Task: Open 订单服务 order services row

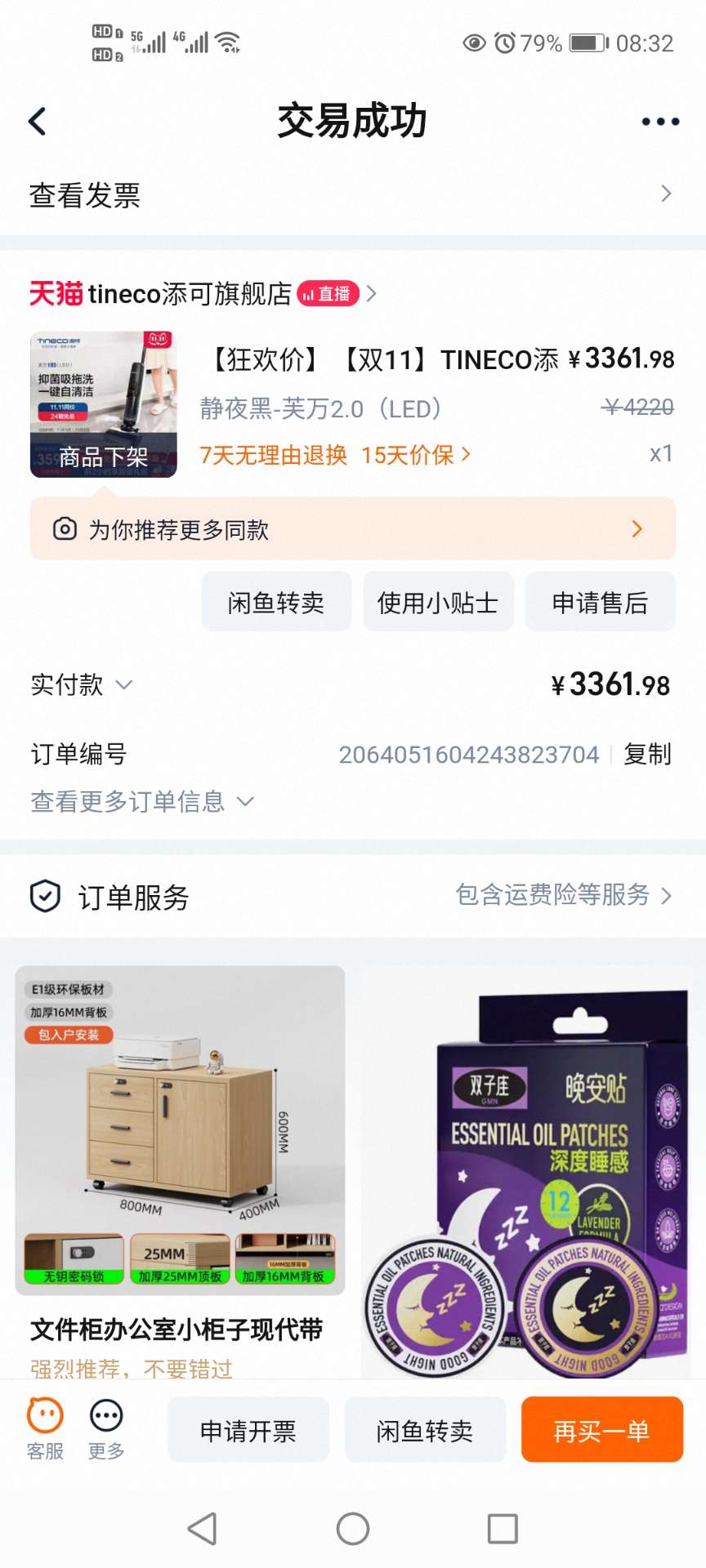Action: (351, 896)
